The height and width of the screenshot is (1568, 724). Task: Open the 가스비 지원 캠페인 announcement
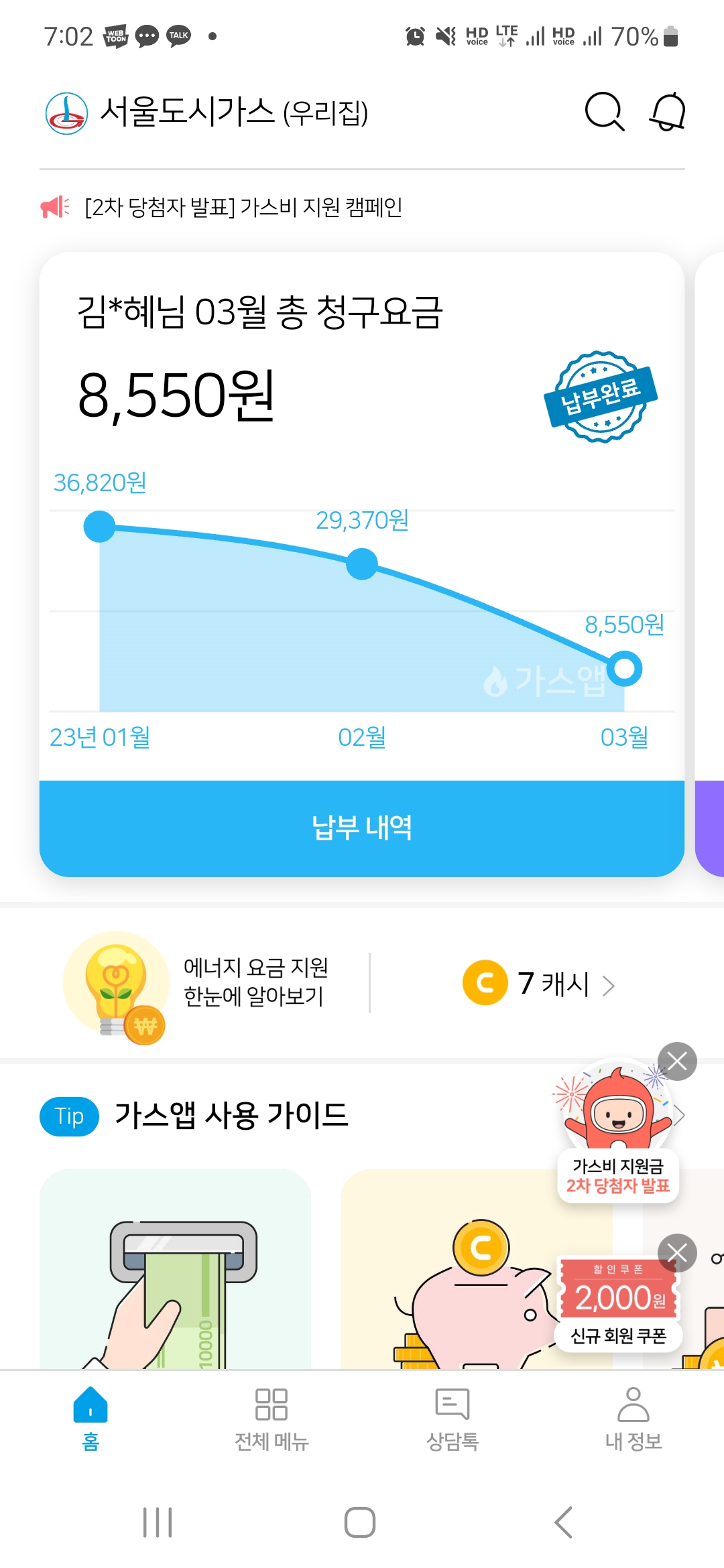[x=243, y=207]
